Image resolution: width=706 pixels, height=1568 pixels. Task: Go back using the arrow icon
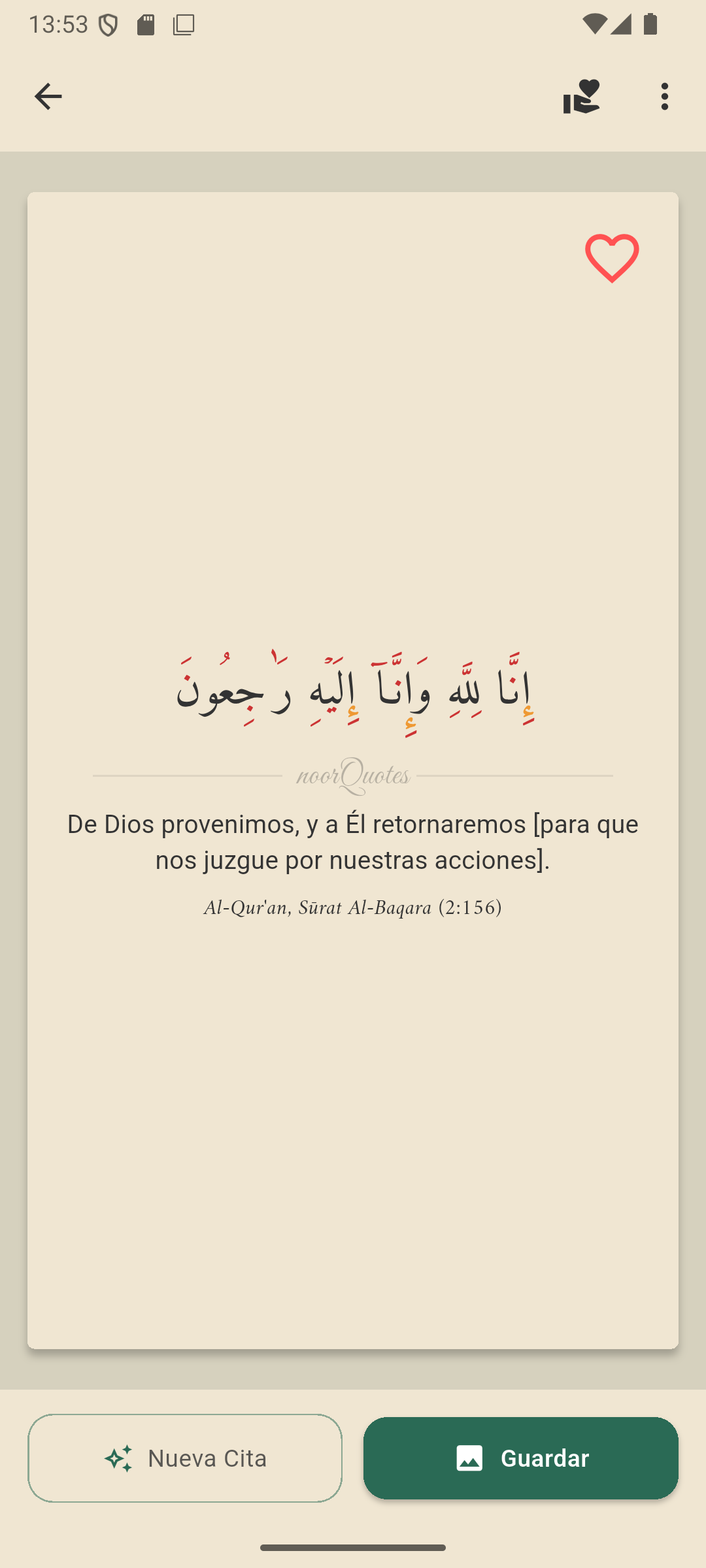[x=48, y=97]
